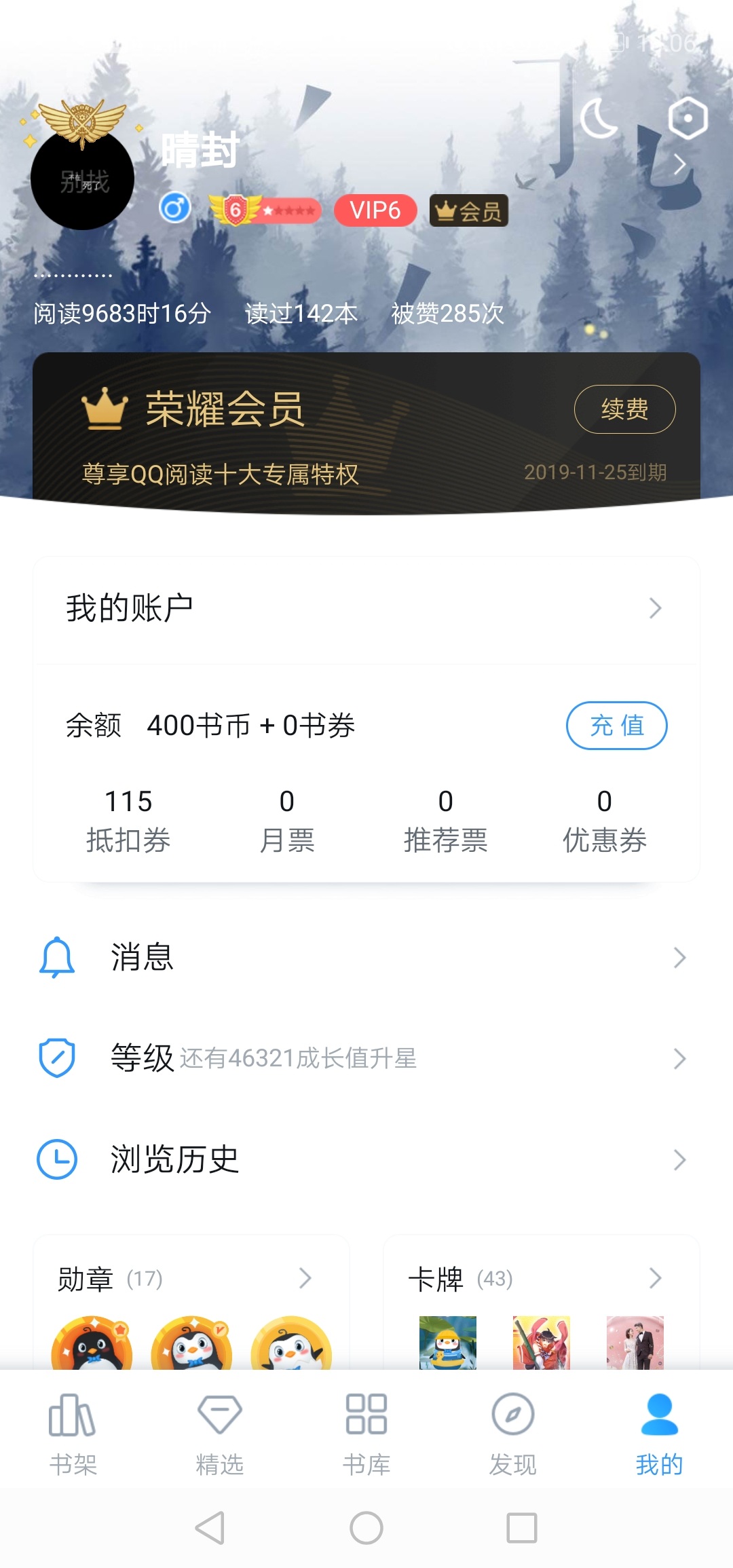
Task: Toggle night mode moon icon
Action: pyautogui.click(x=599, y=118)
